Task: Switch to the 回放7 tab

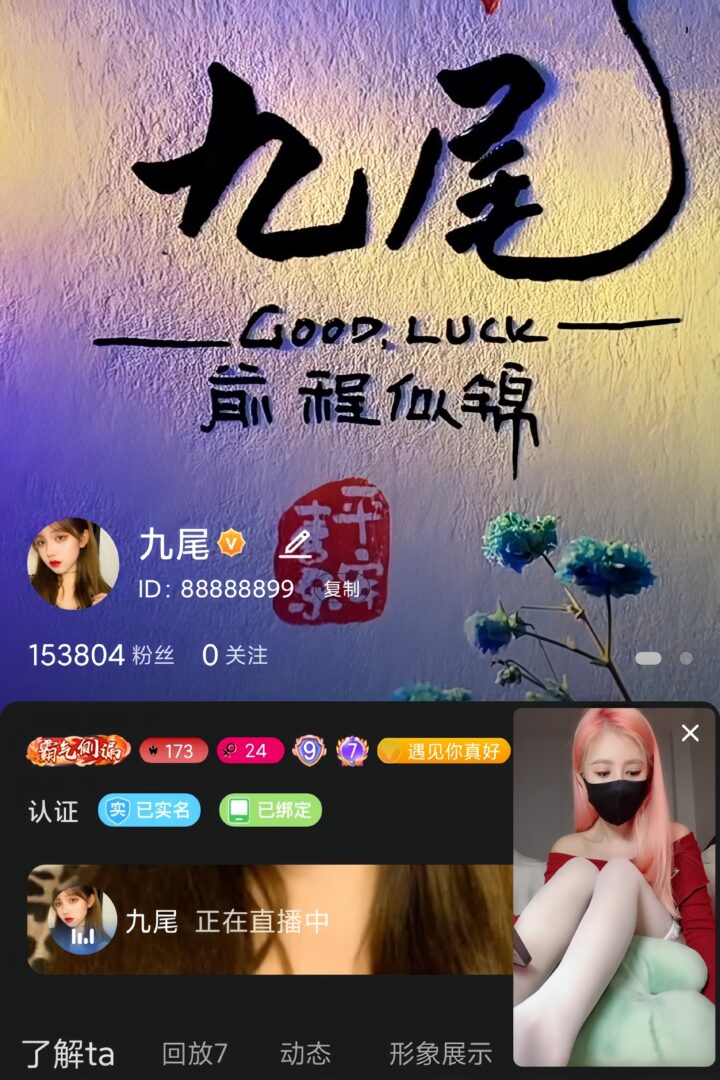Action: pyautogui.click(x=195, y=1053)
